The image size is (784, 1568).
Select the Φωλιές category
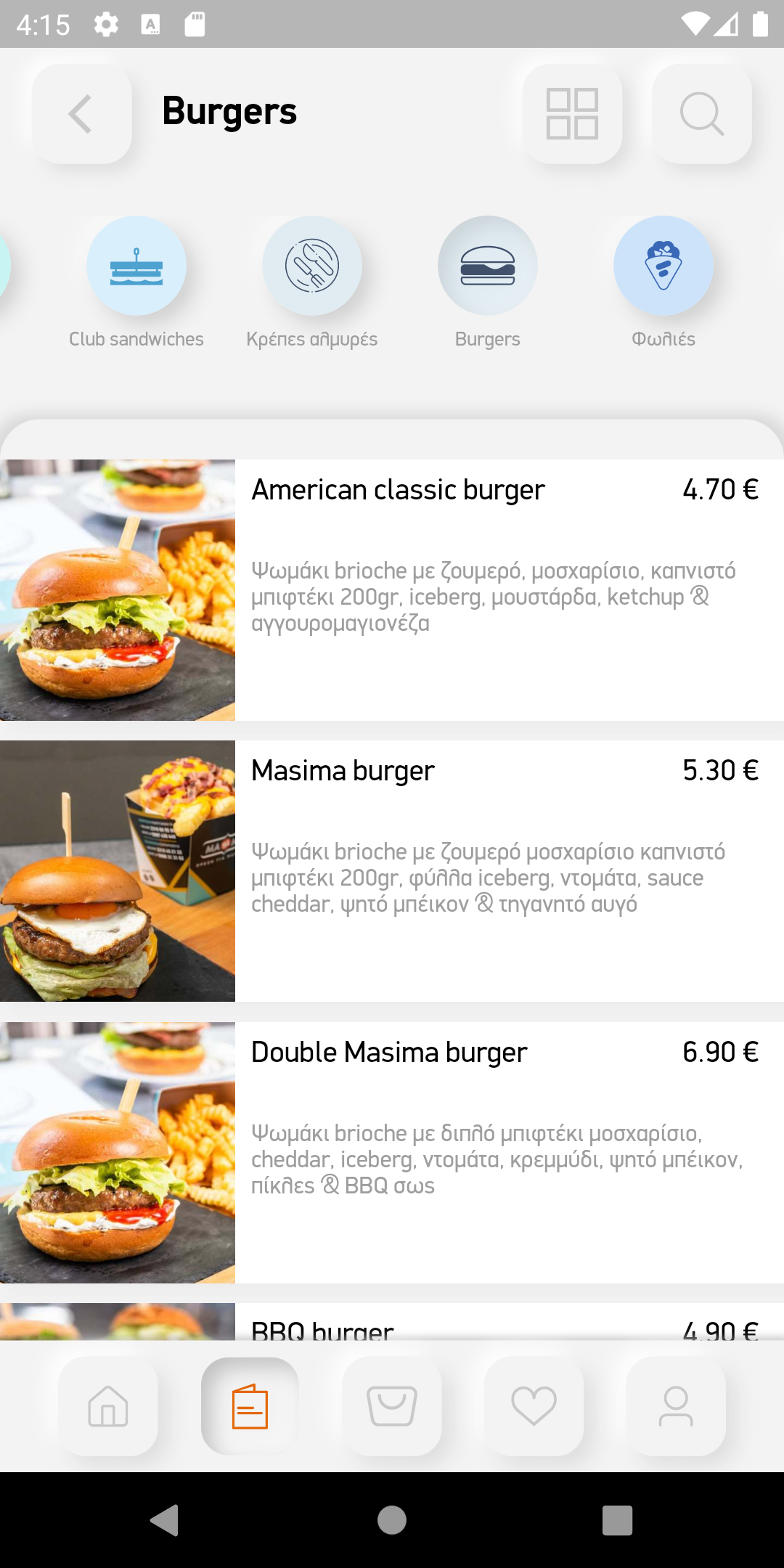tap(663, 266)
